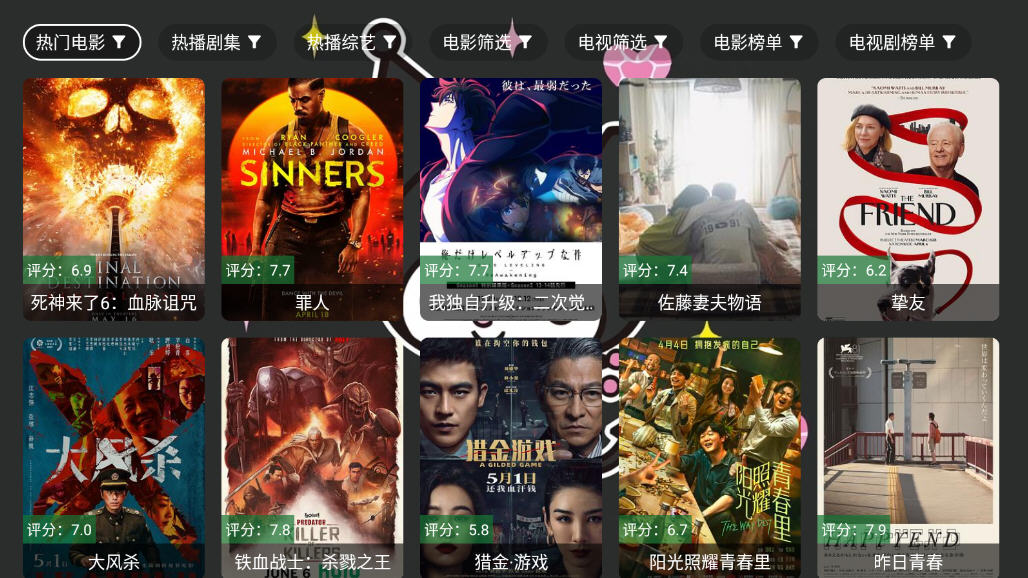The height and width of the screenshot is (578, 1028).
Task: Select the 热门电影 filter chip
Action: [x=82, y=42]
